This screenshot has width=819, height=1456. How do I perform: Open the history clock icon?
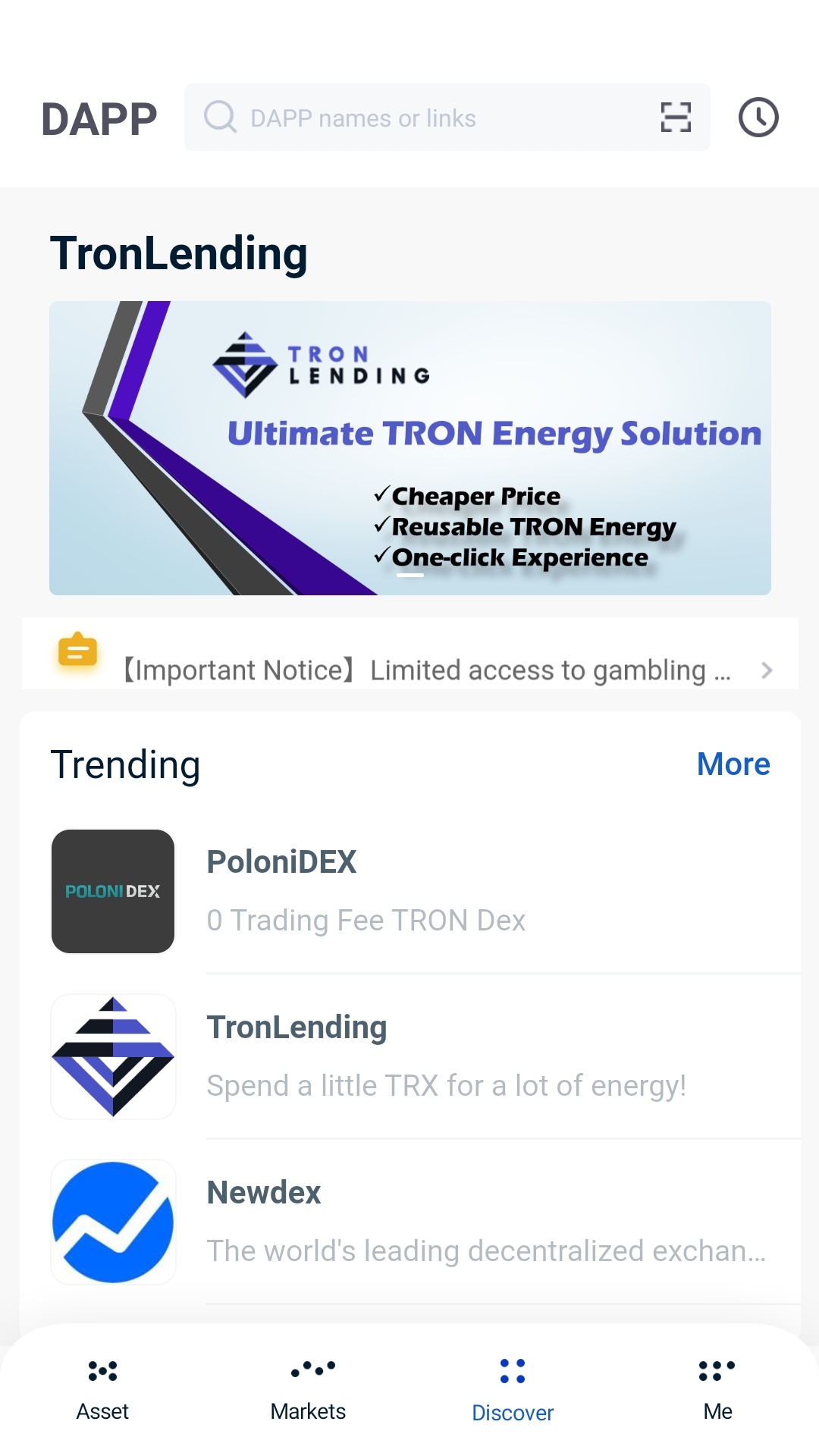pos(758,118)
